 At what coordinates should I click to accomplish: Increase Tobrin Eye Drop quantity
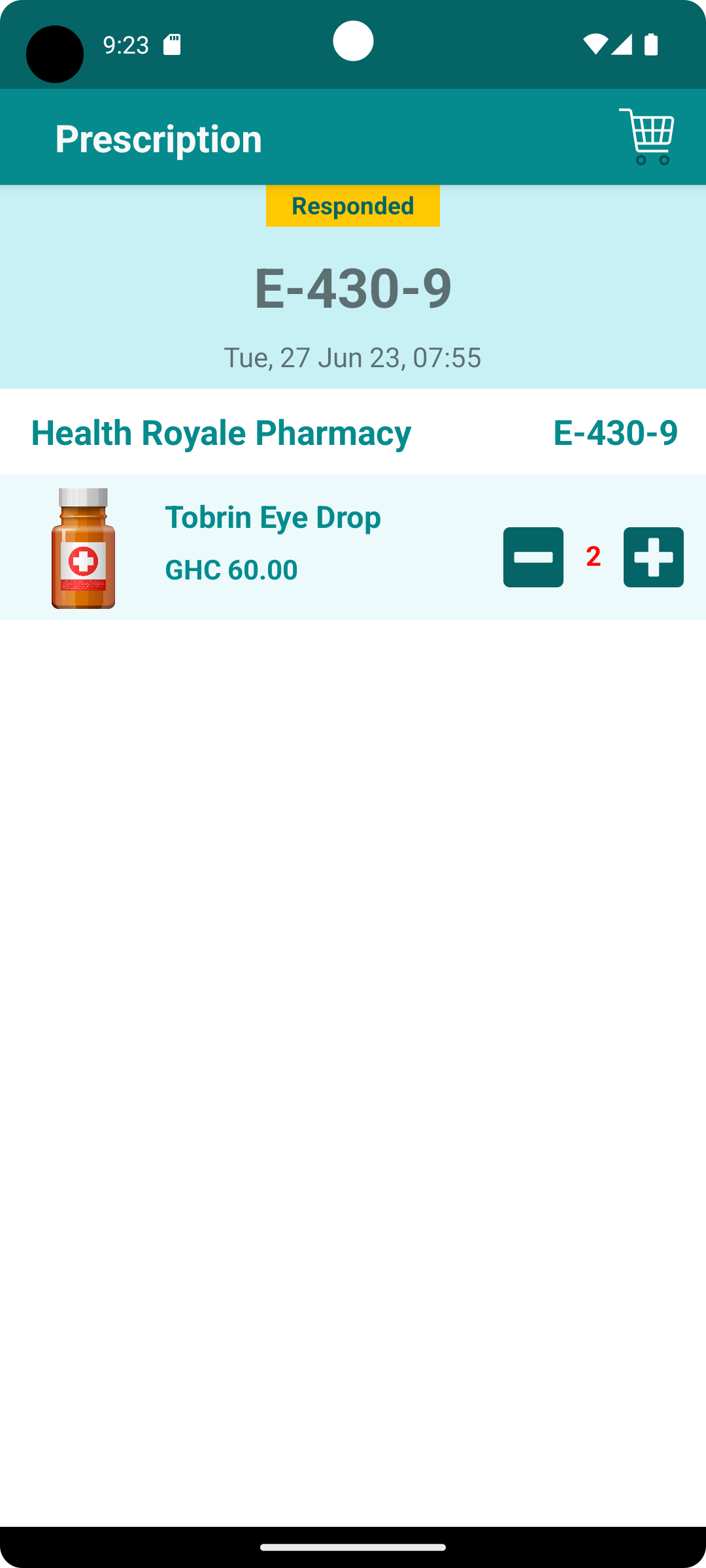653,557
